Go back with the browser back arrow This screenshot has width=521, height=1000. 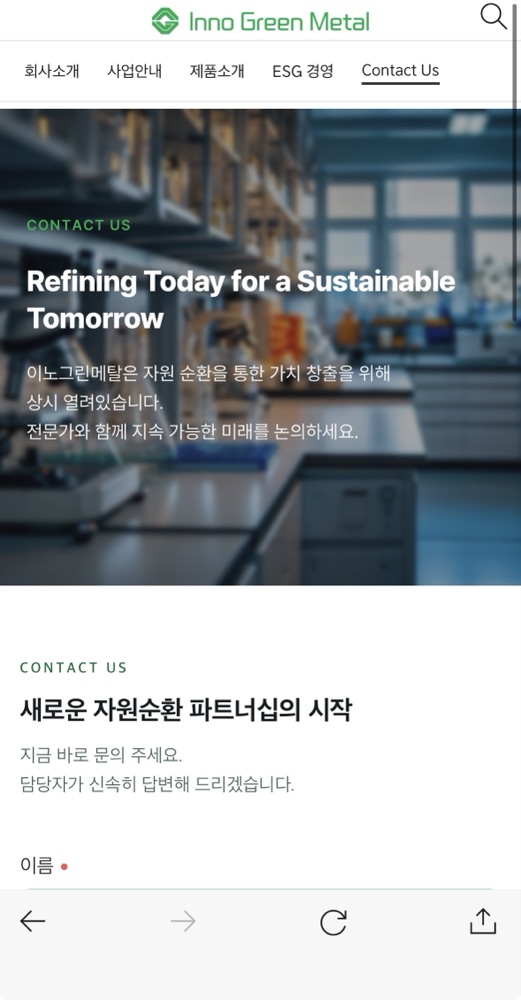33,921
